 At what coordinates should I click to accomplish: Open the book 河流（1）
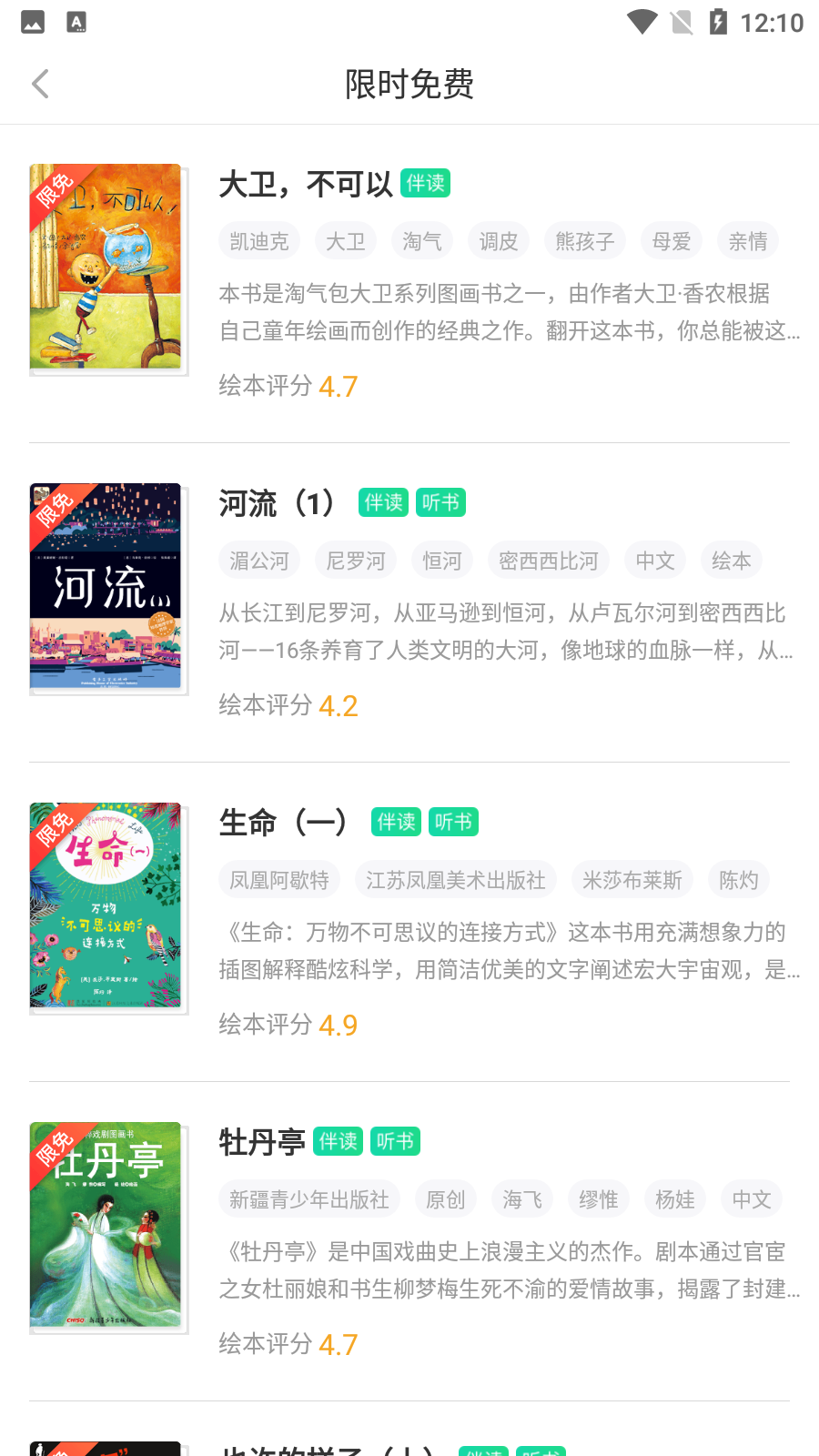click(x=276, y=503)
